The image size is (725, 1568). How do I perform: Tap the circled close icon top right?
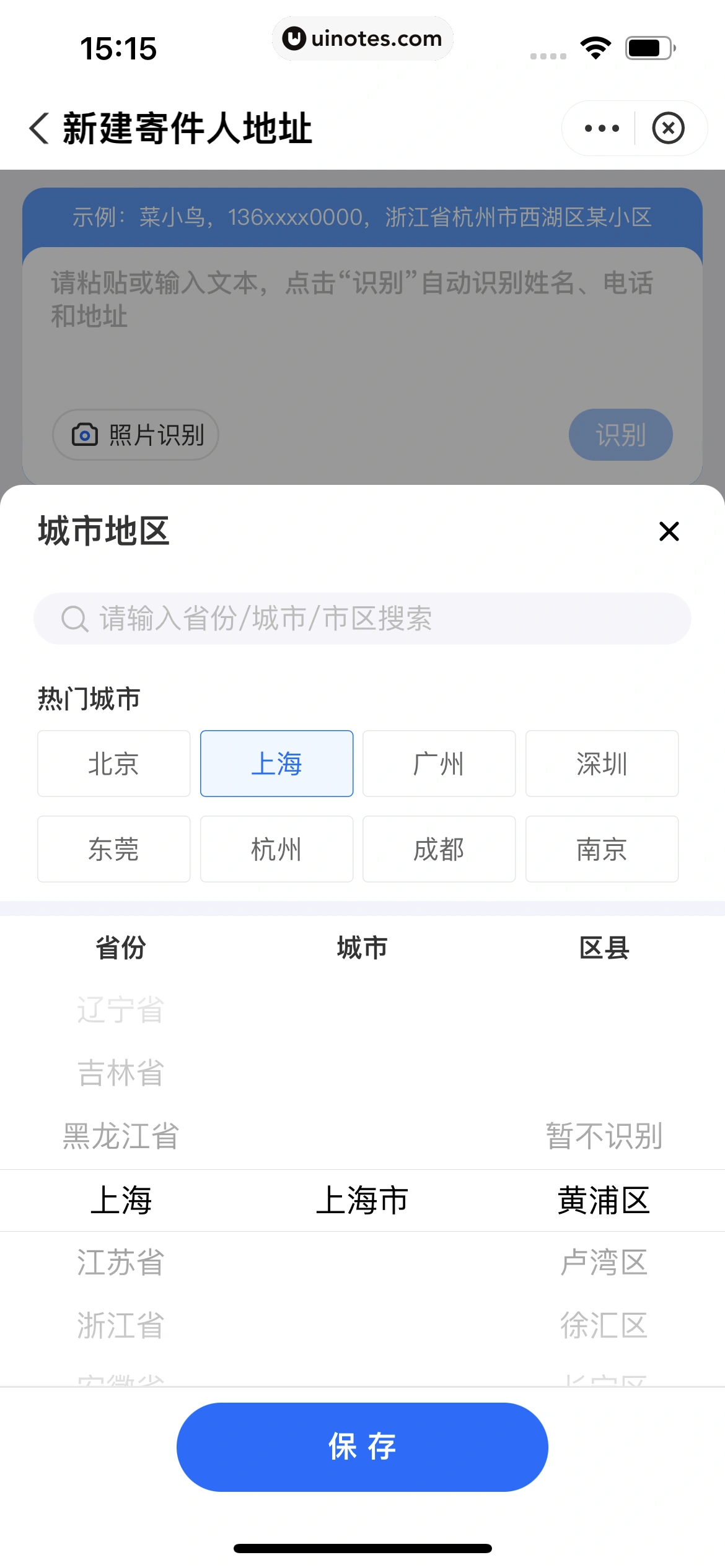(669, 128)
